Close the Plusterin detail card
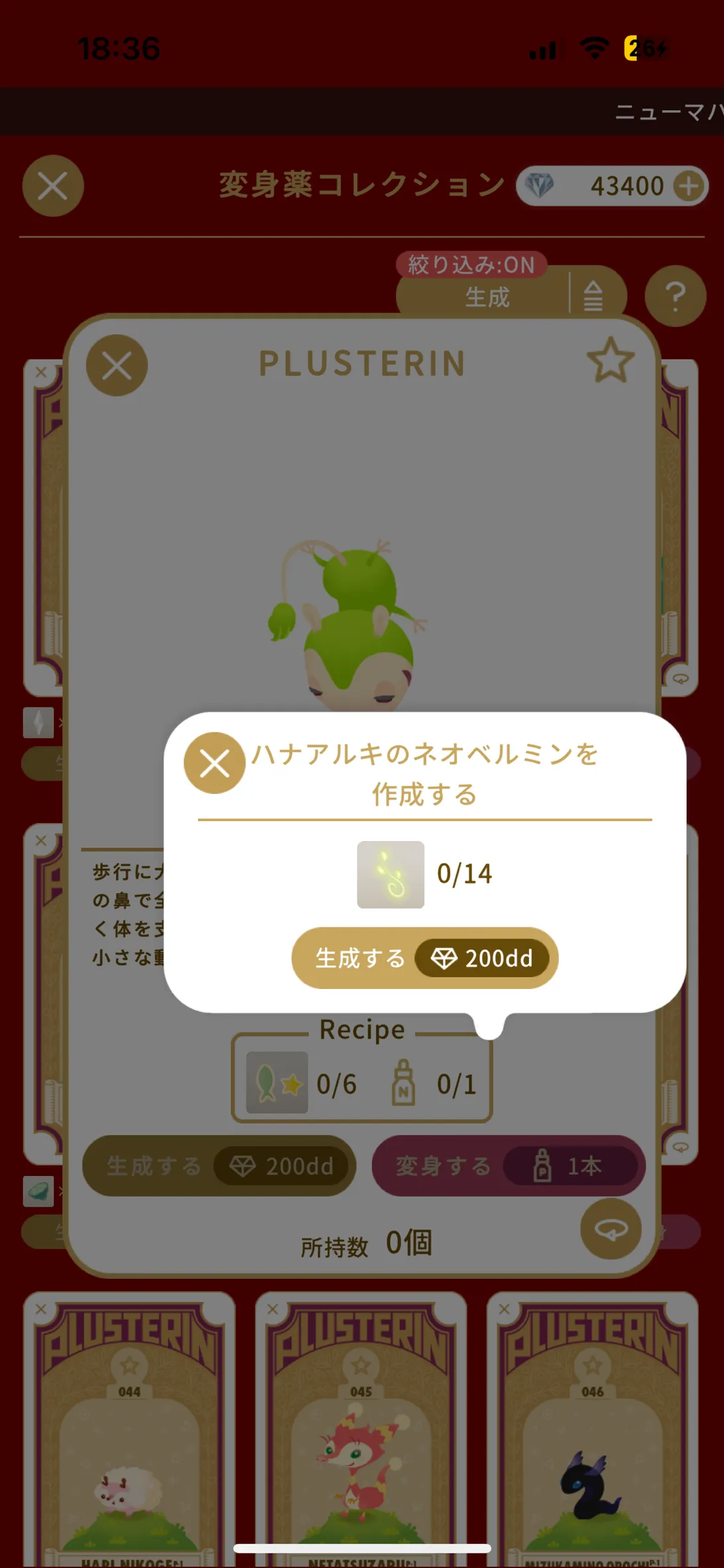 (117, 365)
